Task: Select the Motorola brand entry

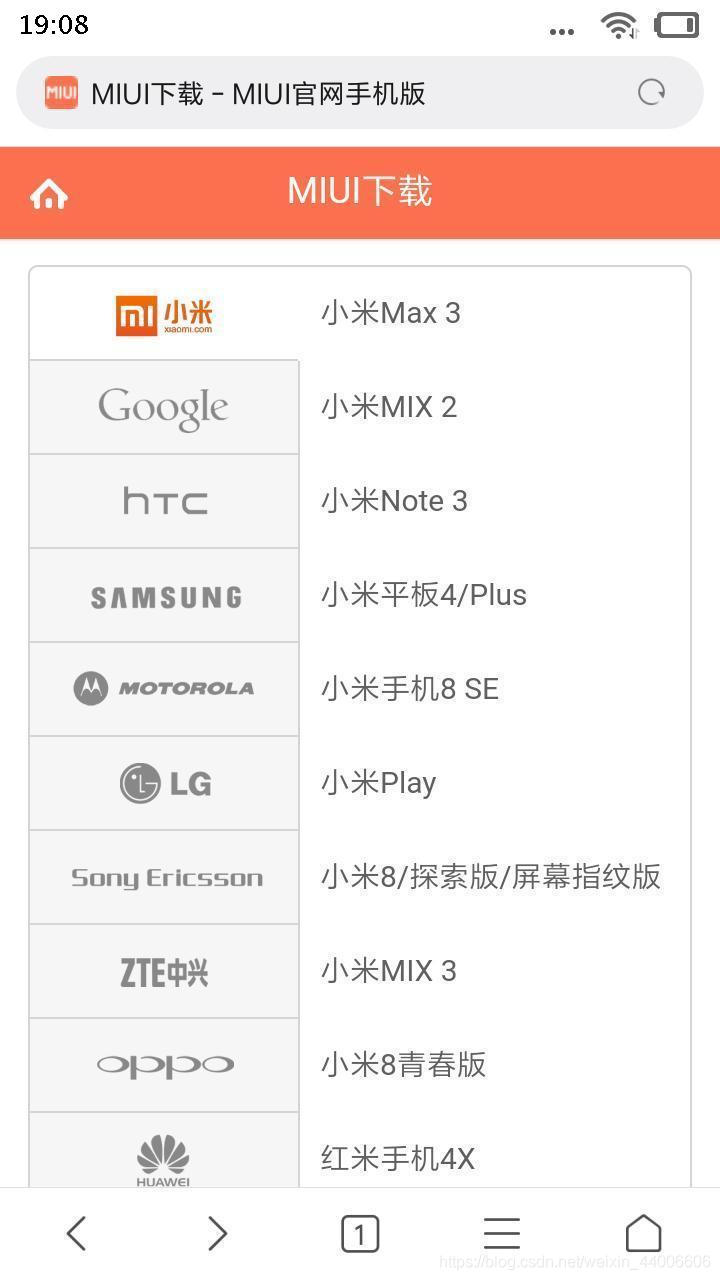Action: [163, 688]
